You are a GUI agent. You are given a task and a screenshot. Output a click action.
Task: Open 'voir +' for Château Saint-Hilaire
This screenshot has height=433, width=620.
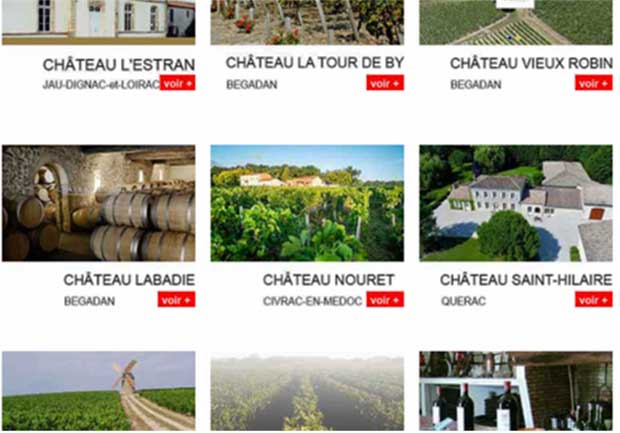point(593,300)
